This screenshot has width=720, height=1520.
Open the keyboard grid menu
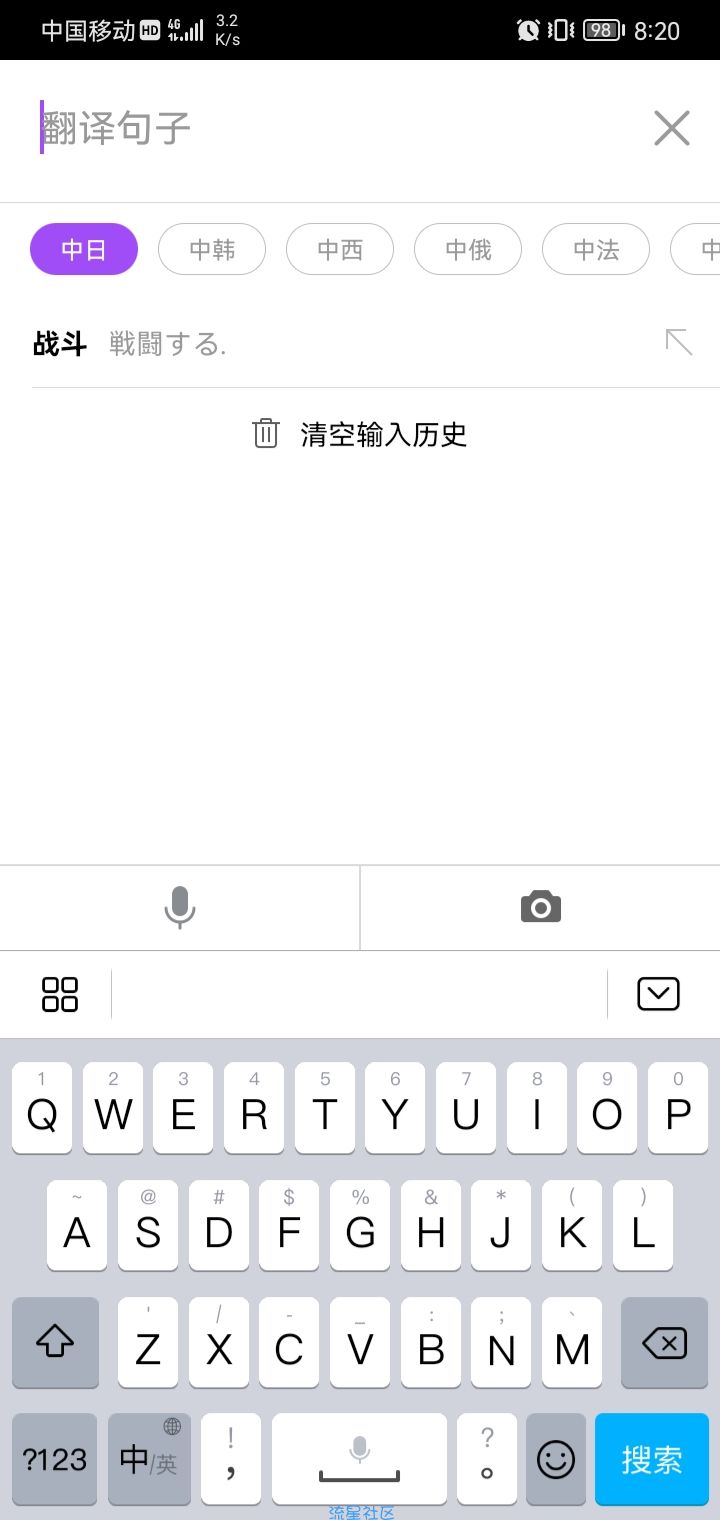(x=60, y=994)
